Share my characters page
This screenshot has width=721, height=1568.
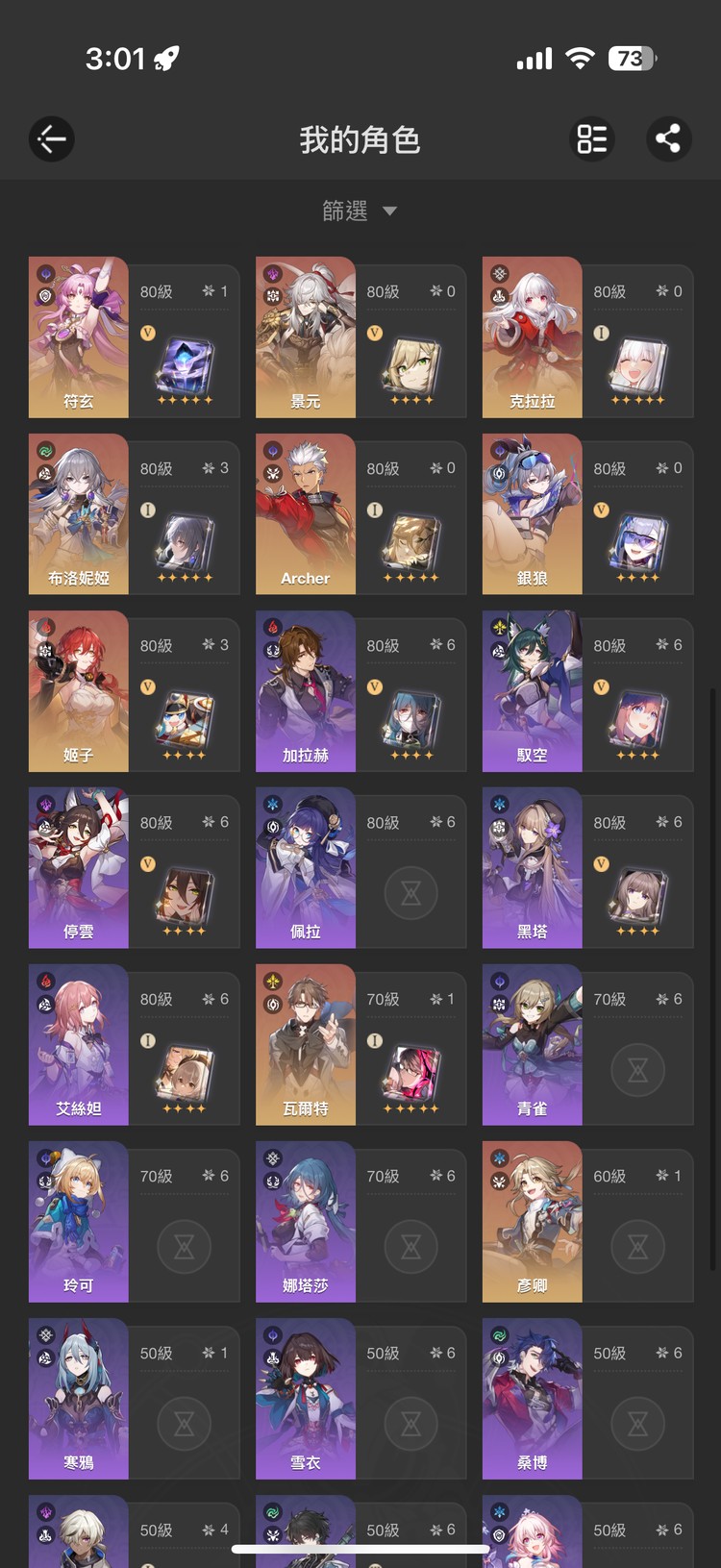tap(667, 139)
